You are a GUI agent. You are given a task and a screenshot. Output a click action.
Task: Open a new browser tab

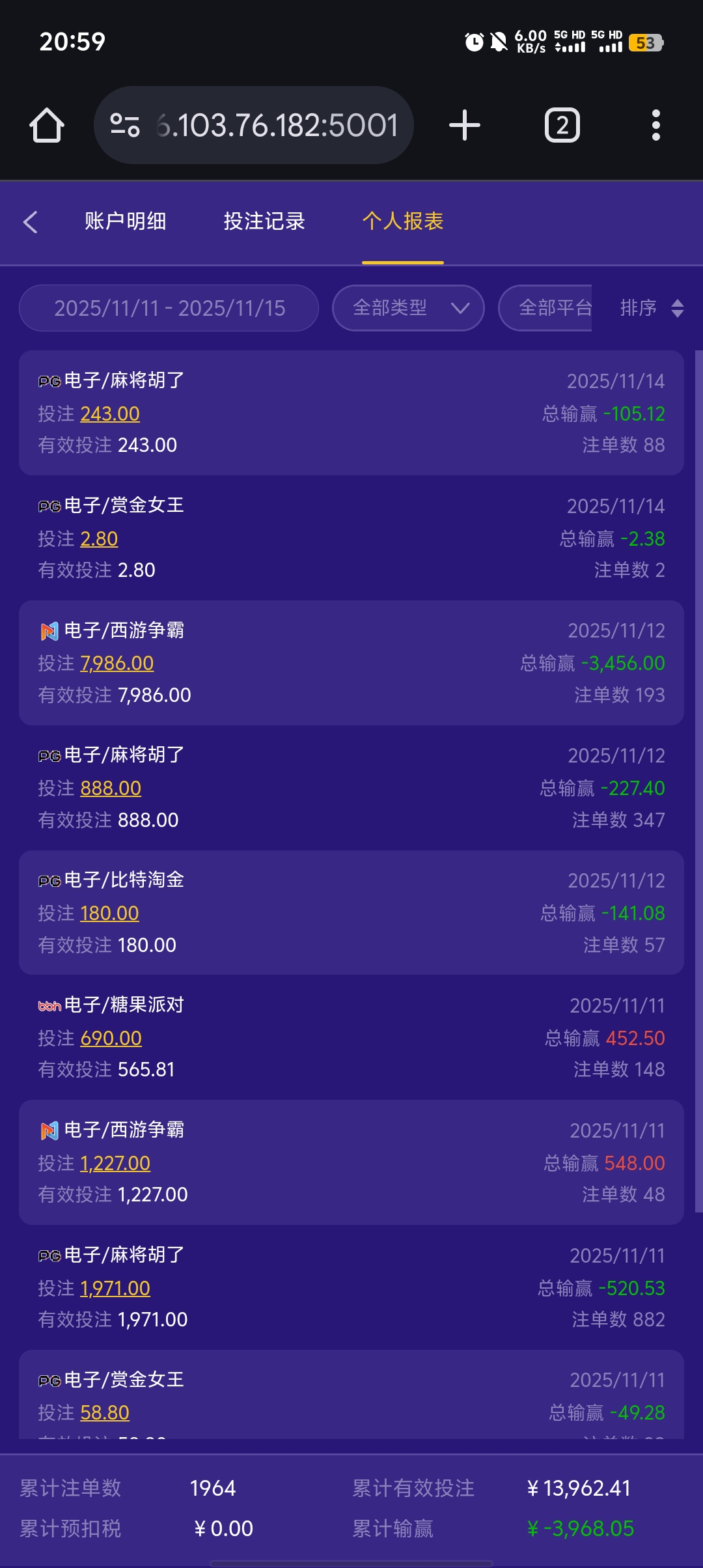pos(465,125)
